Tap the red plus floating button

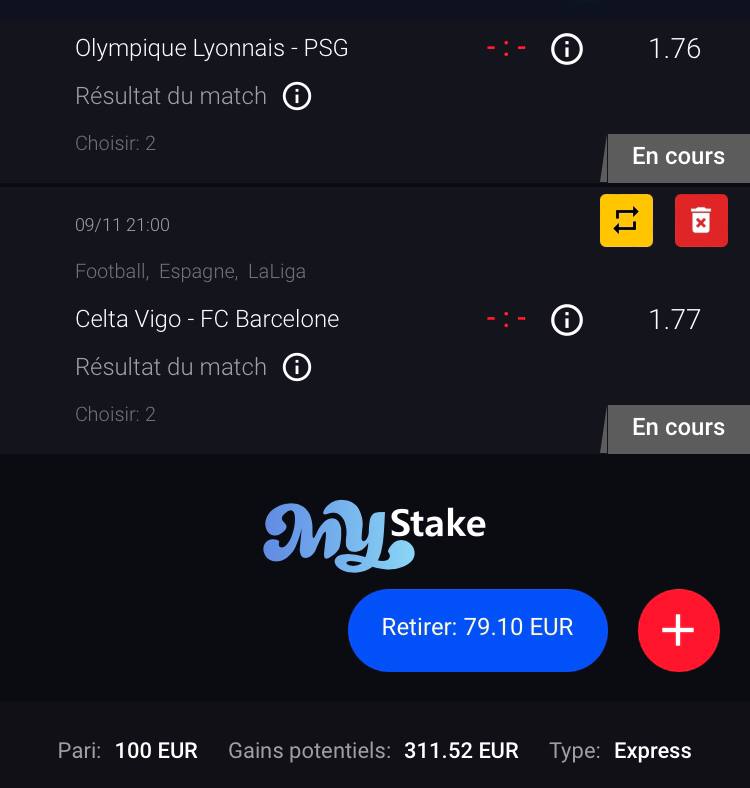point(679,631)
